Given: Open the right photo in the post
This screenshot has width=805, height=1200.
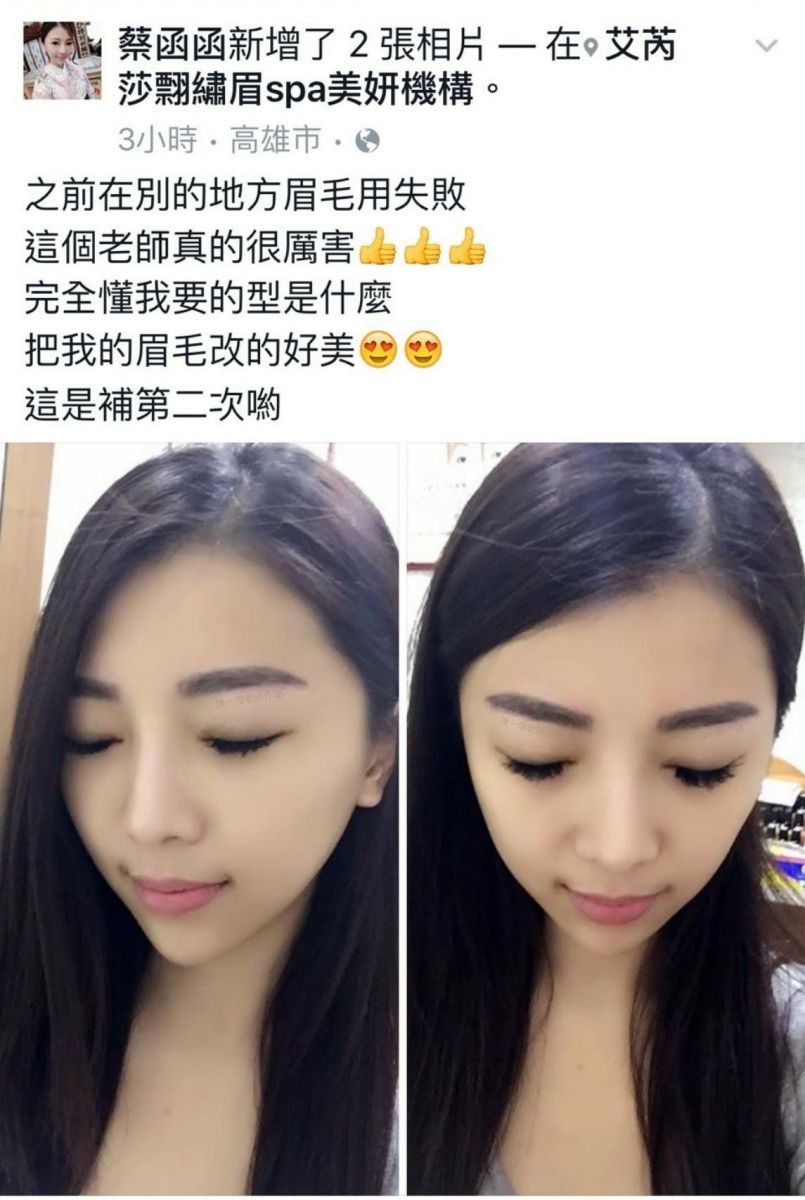Looking at the screenshot, I should tap(605, 818).
